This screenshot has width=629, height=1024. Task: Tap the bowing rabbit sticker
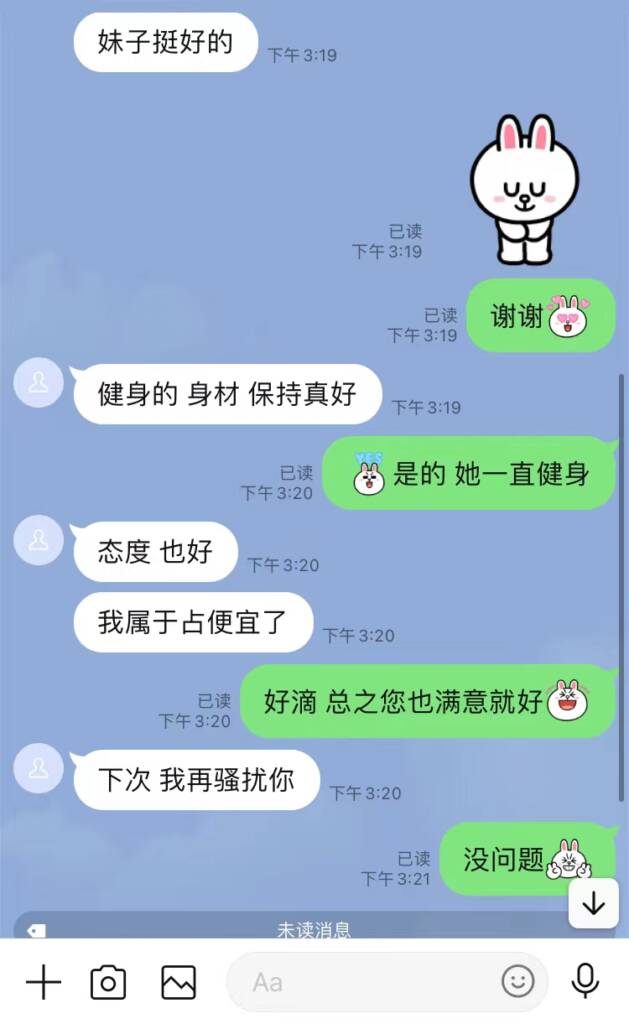tap(525, 189)
